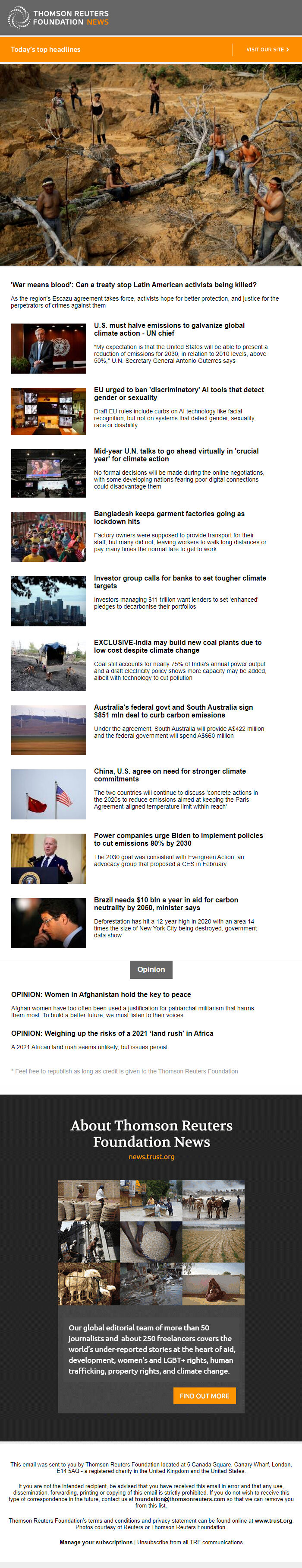Image resolution: width=302 pixels, height=1568 pixels.
Task: Email foundation@thomsonreuters.com
Action: (180, 1499)
